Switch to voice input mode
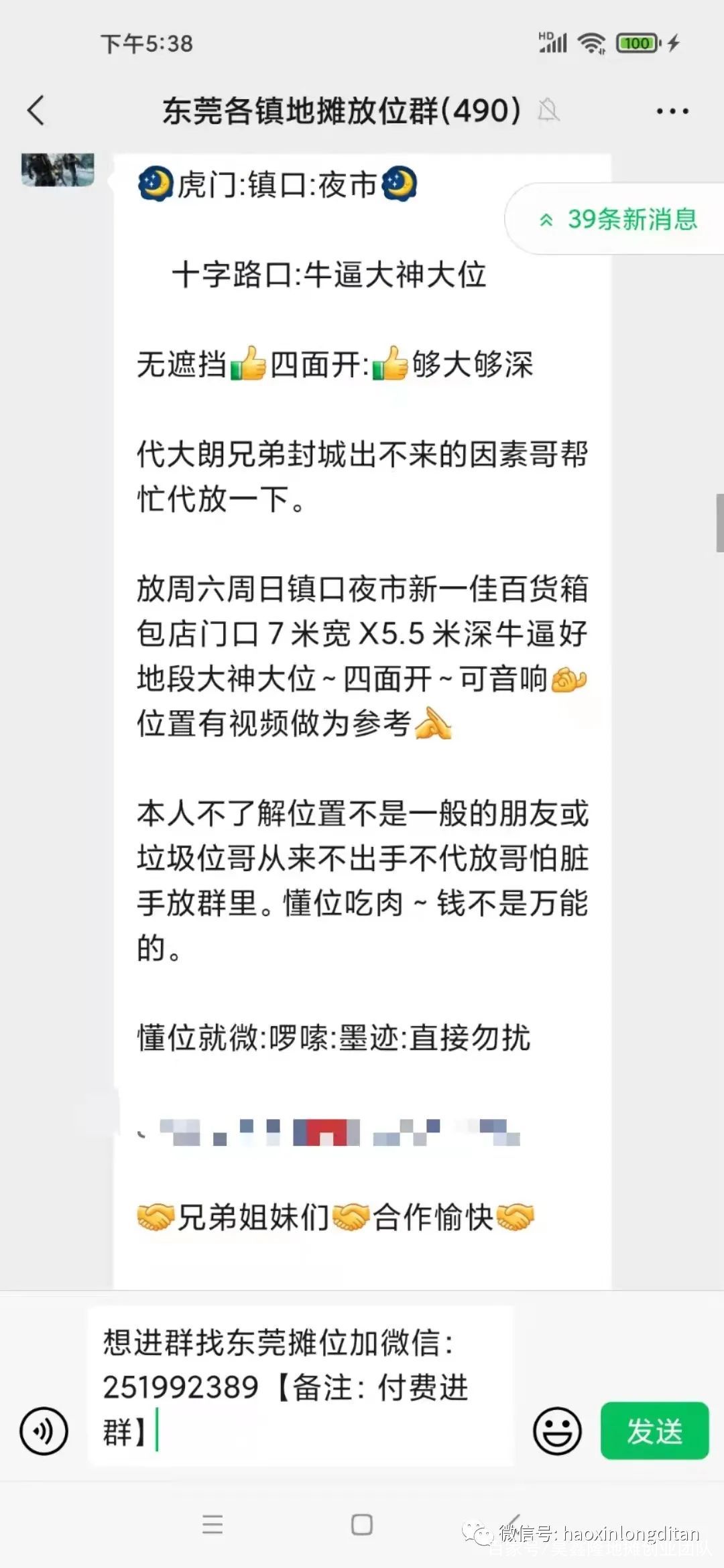724x1568 pixels. tap(44, 1431)
